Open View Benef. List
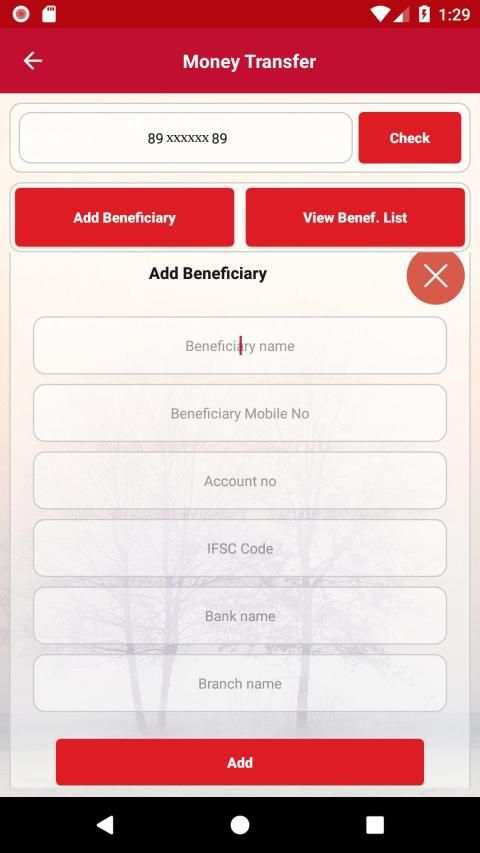480x853 pixels. pos(355,218)
